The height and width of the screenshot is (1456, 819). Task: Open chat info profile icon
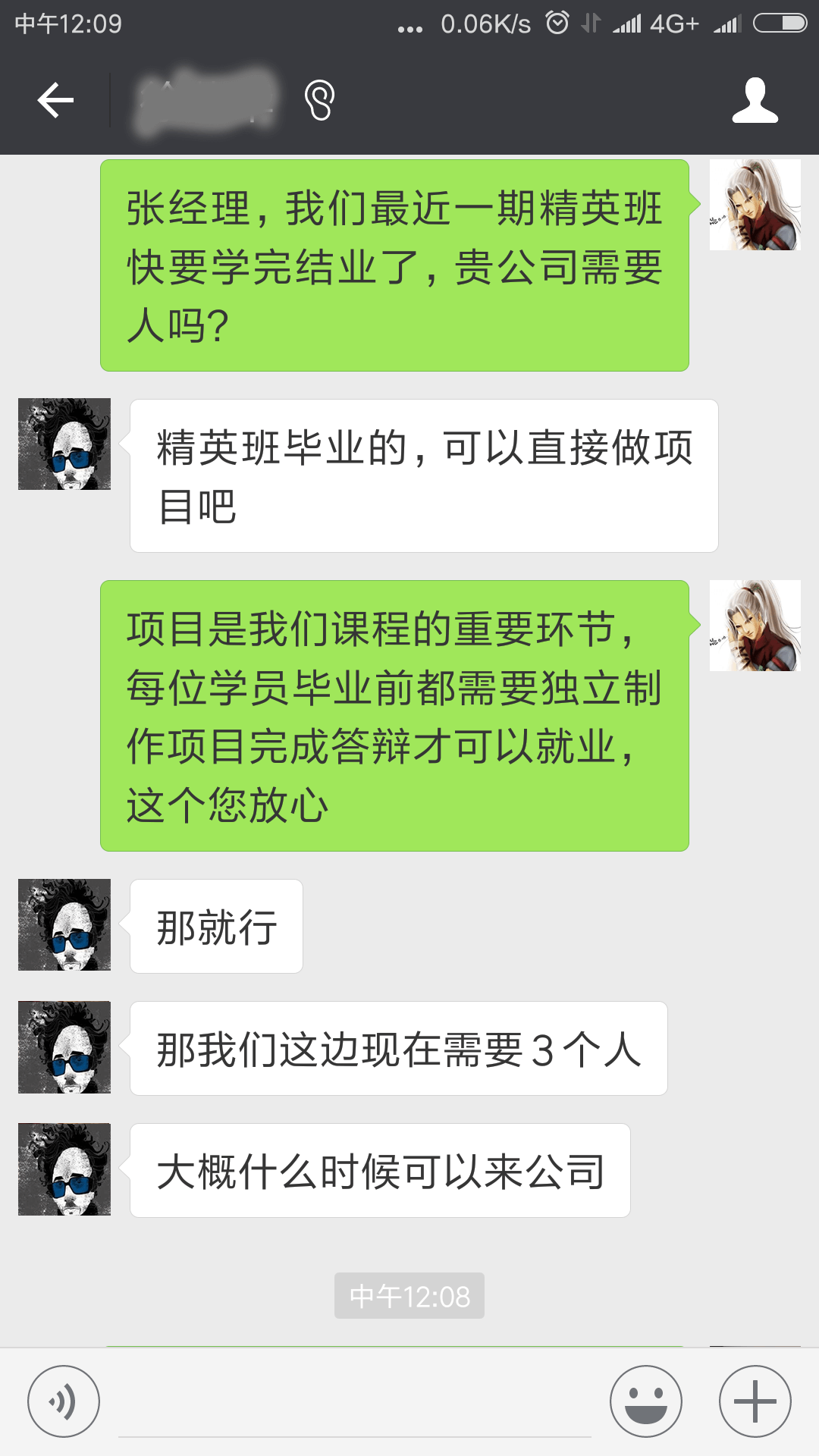tap(755, 100)
